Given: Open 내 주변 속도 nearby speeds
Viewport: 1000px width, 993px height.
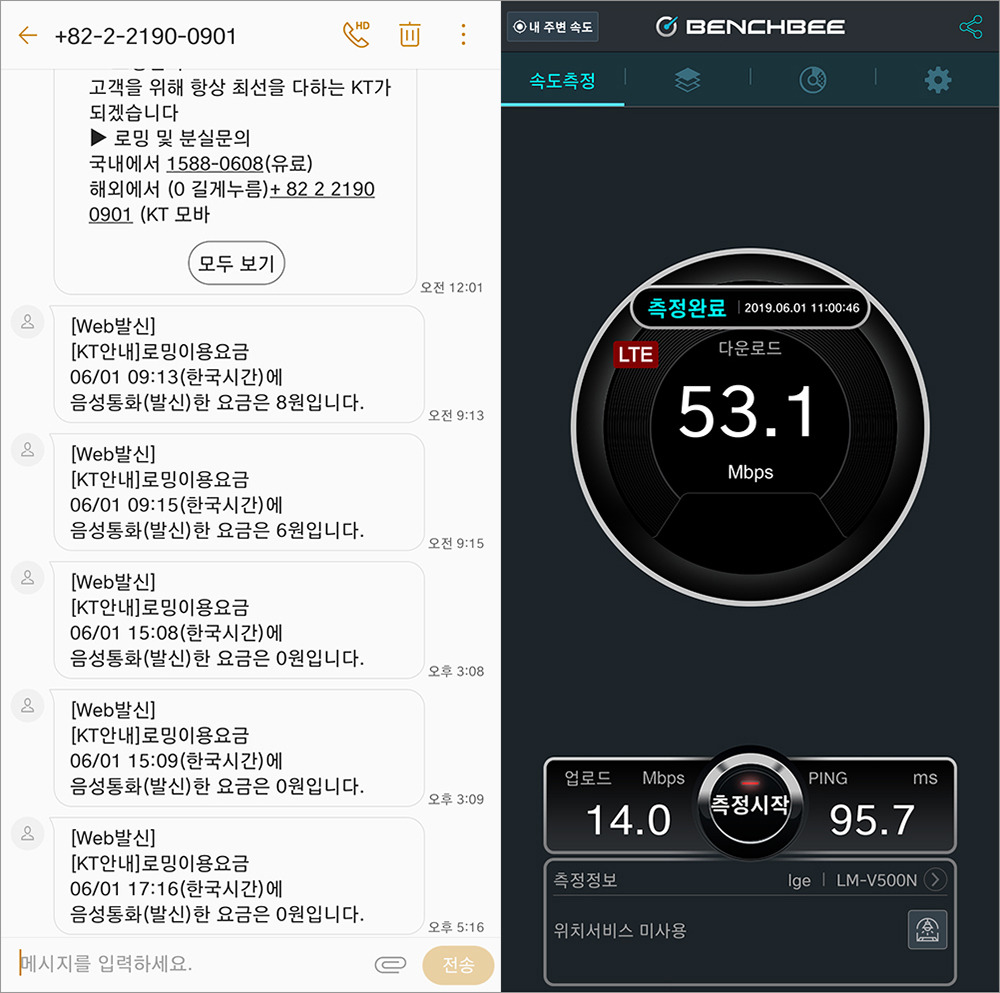Looking at the screenshot, I should (553, 27).
